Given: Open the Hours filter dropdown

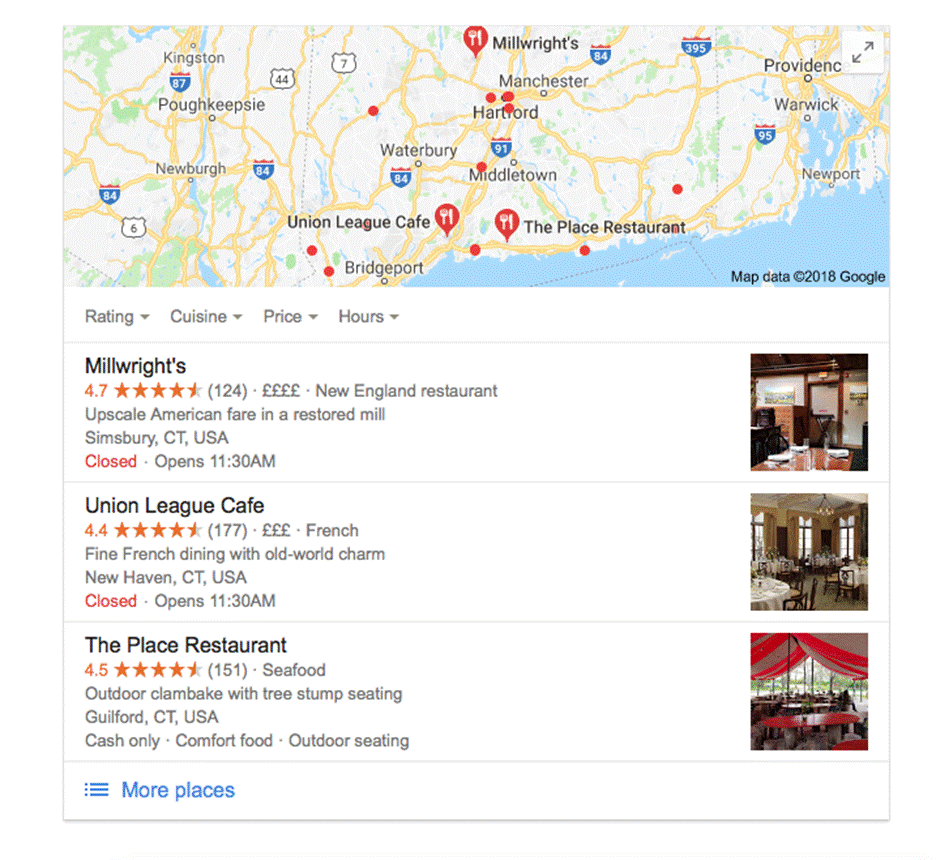Looking at the screenshot, I should (x=367, y=316).
